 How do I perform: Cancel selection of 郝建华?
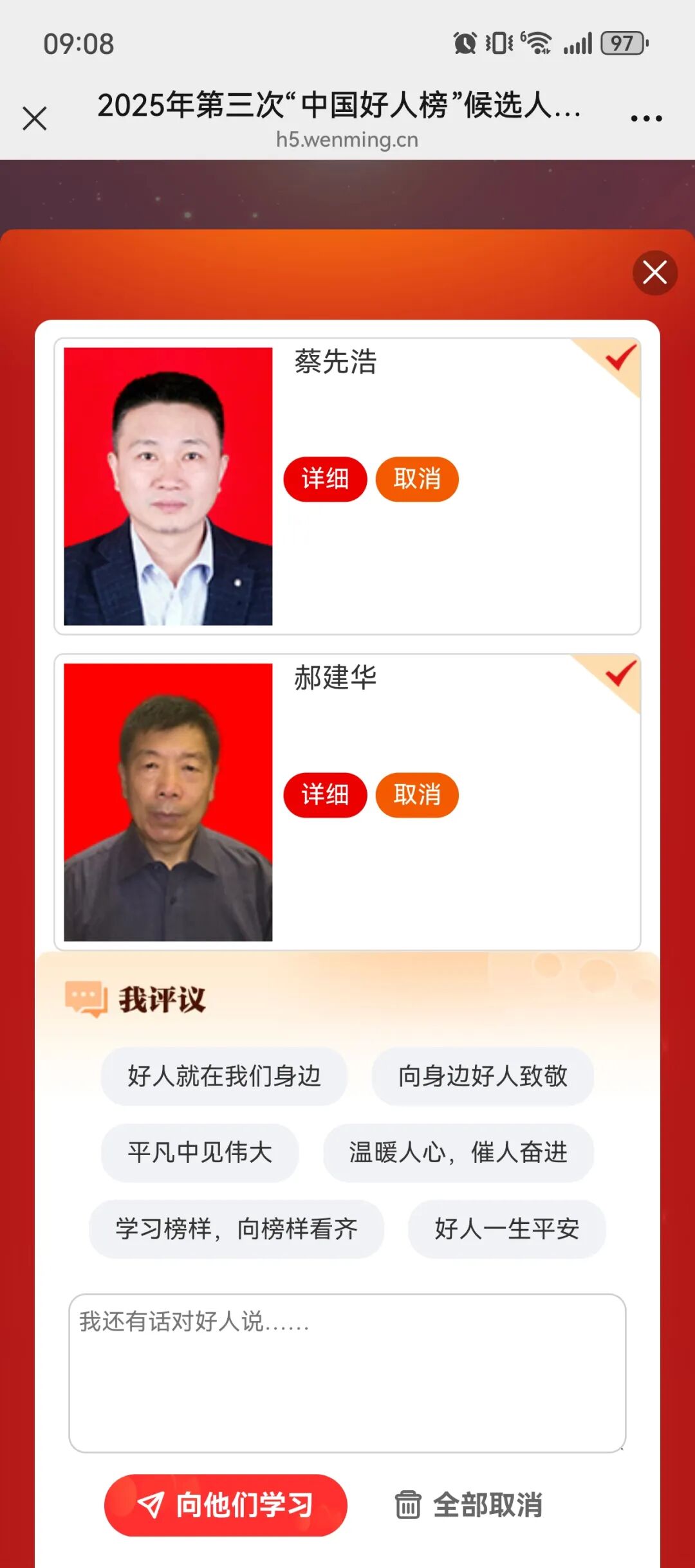click(x=417, y=795)
